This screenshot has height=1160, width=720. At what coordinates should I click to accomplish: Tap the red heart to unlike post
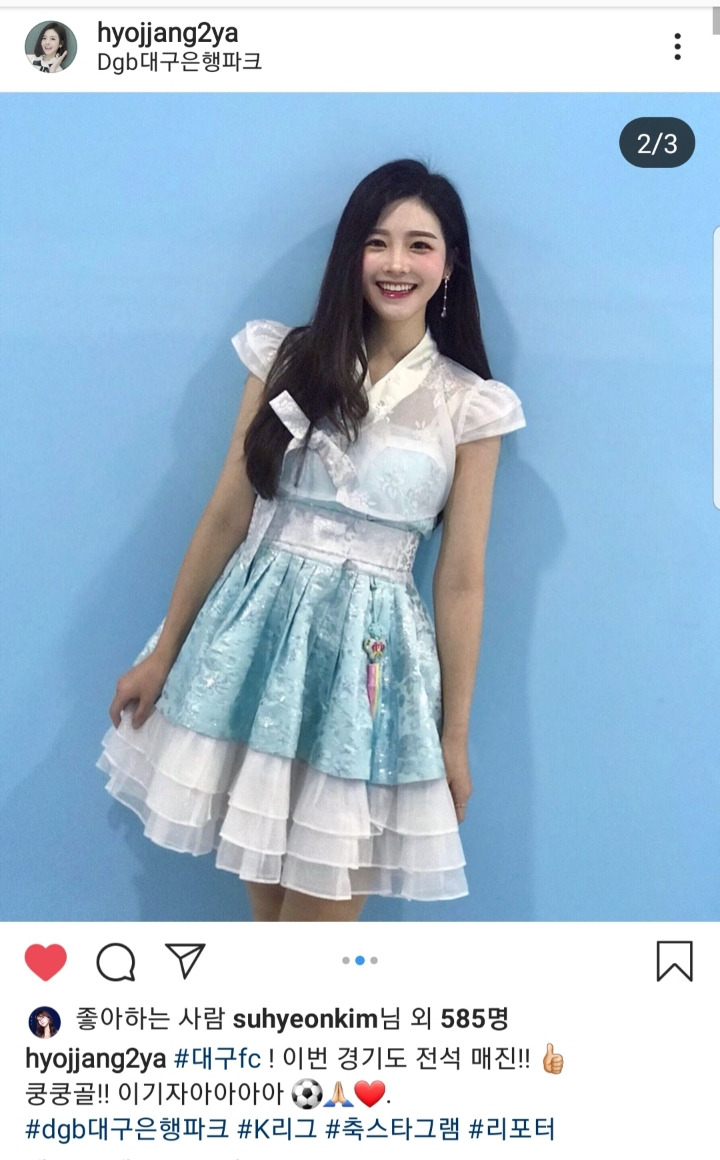tap(46, 962)
